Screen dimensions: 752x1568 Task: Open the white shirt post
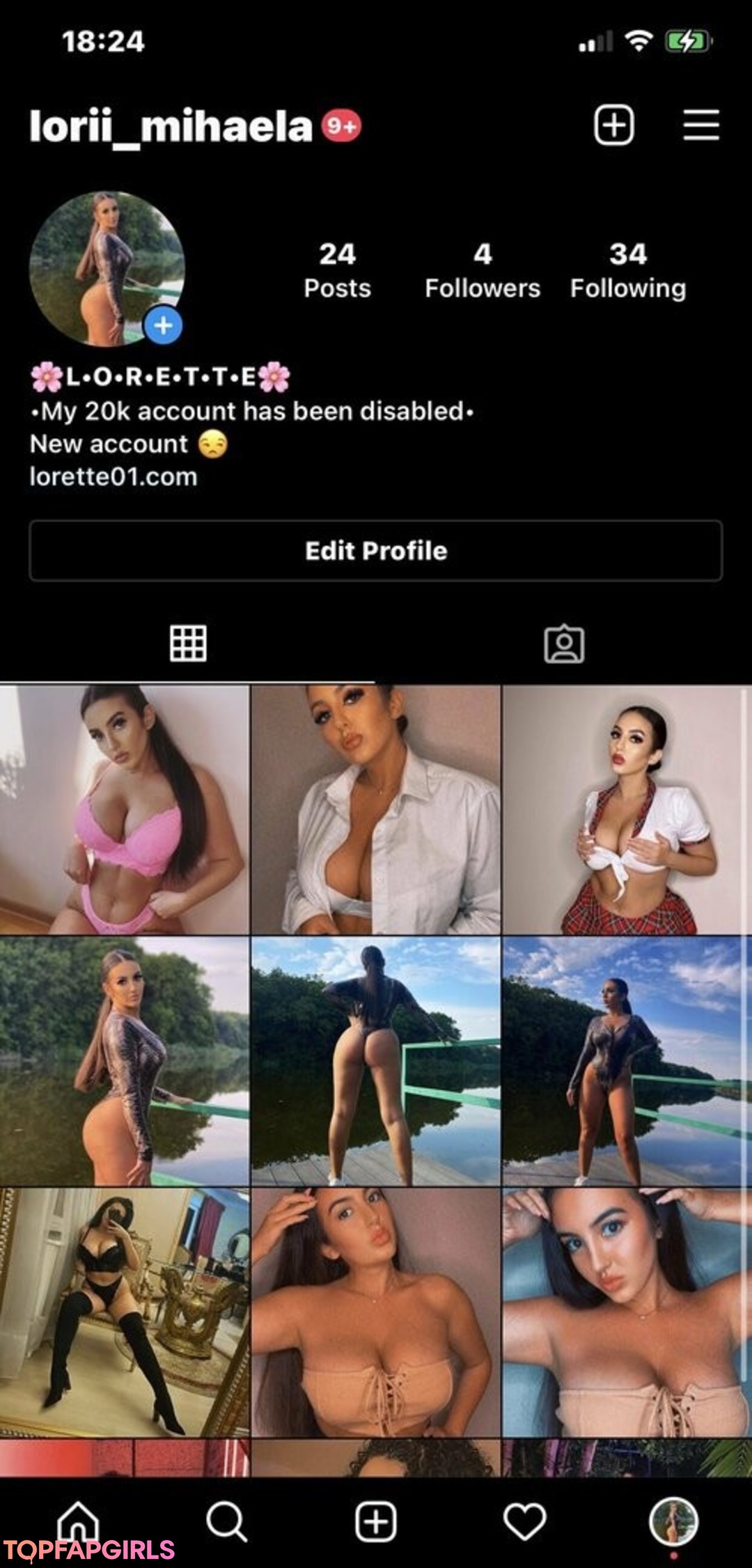[x=376, y=809]
